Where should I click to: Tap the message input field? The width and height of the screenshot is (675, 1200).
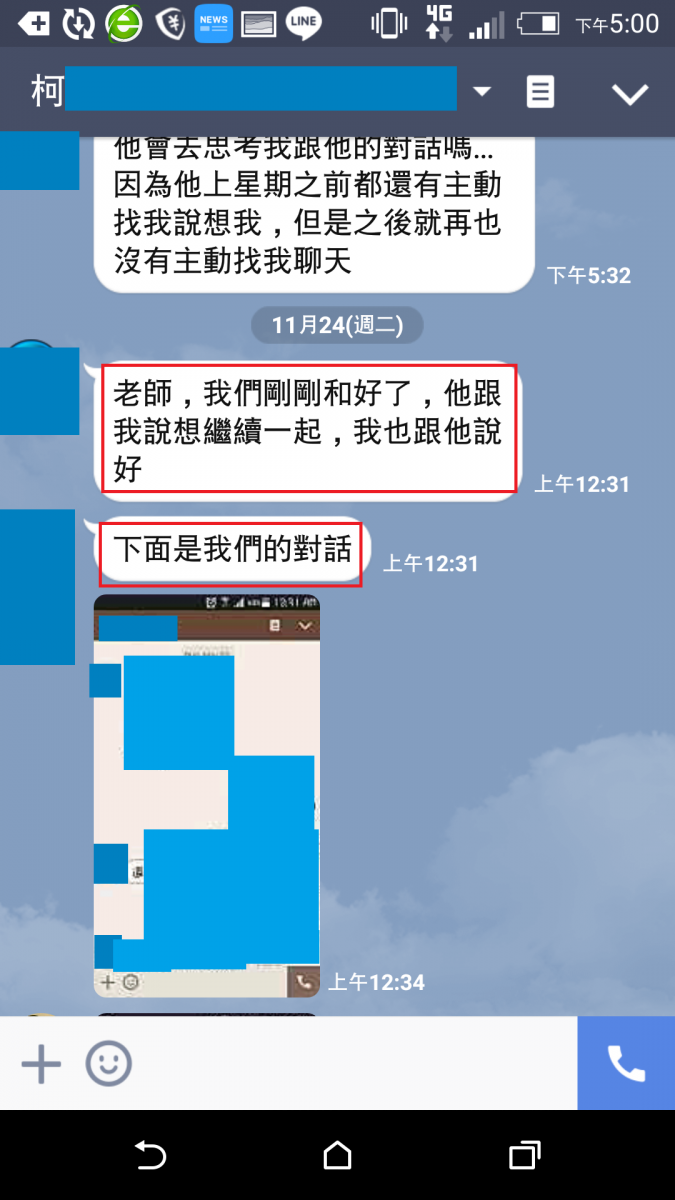pos(350,1064)
